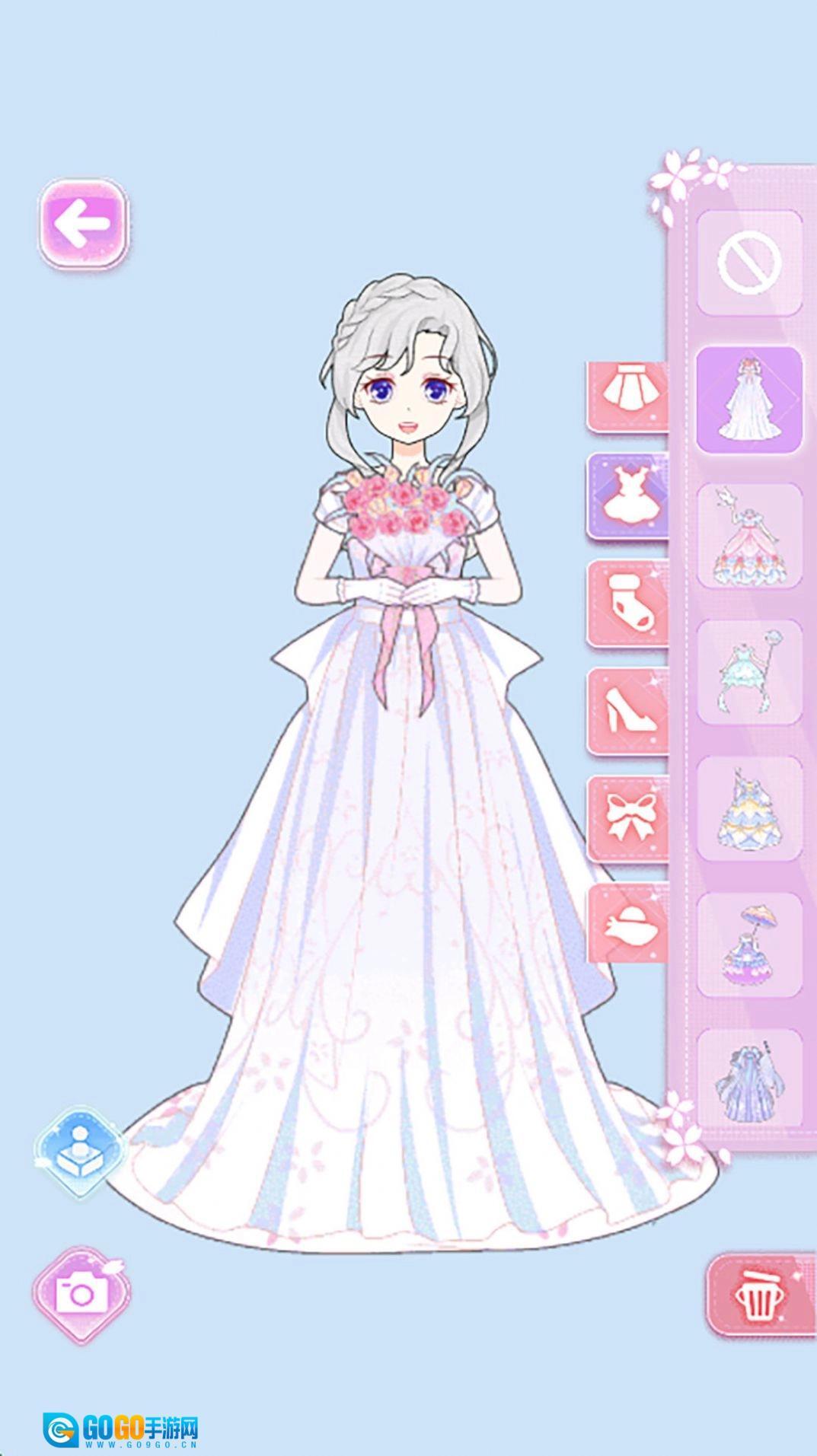
Task: Choose the white wedding gown thumbnail
Action: 749,400
